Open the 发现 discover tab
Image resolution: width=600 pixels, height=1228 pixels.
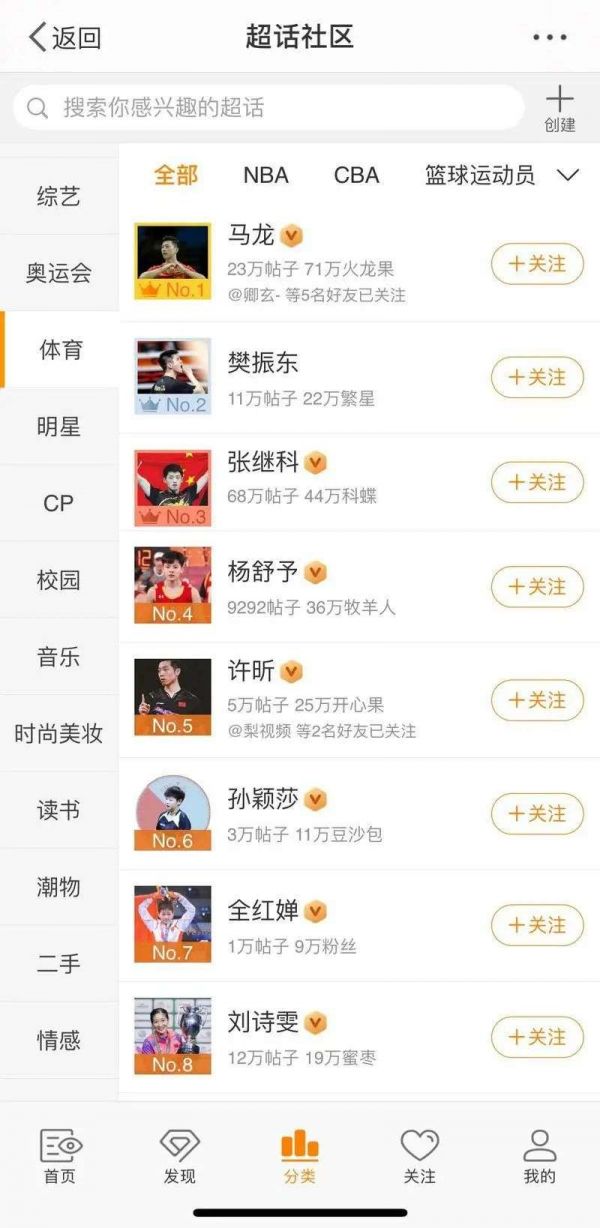(180, 1157)
